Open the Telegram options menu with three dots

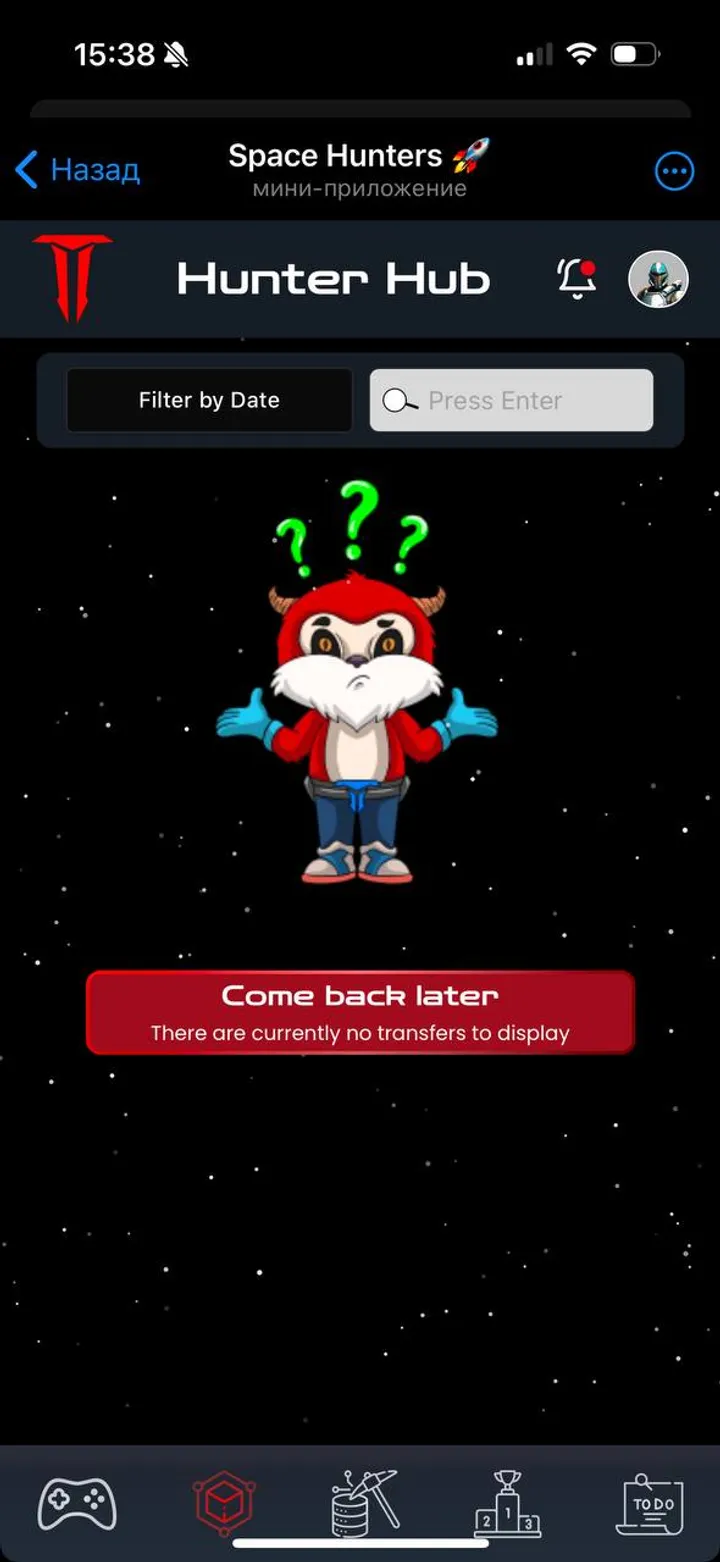pos(674,171)
